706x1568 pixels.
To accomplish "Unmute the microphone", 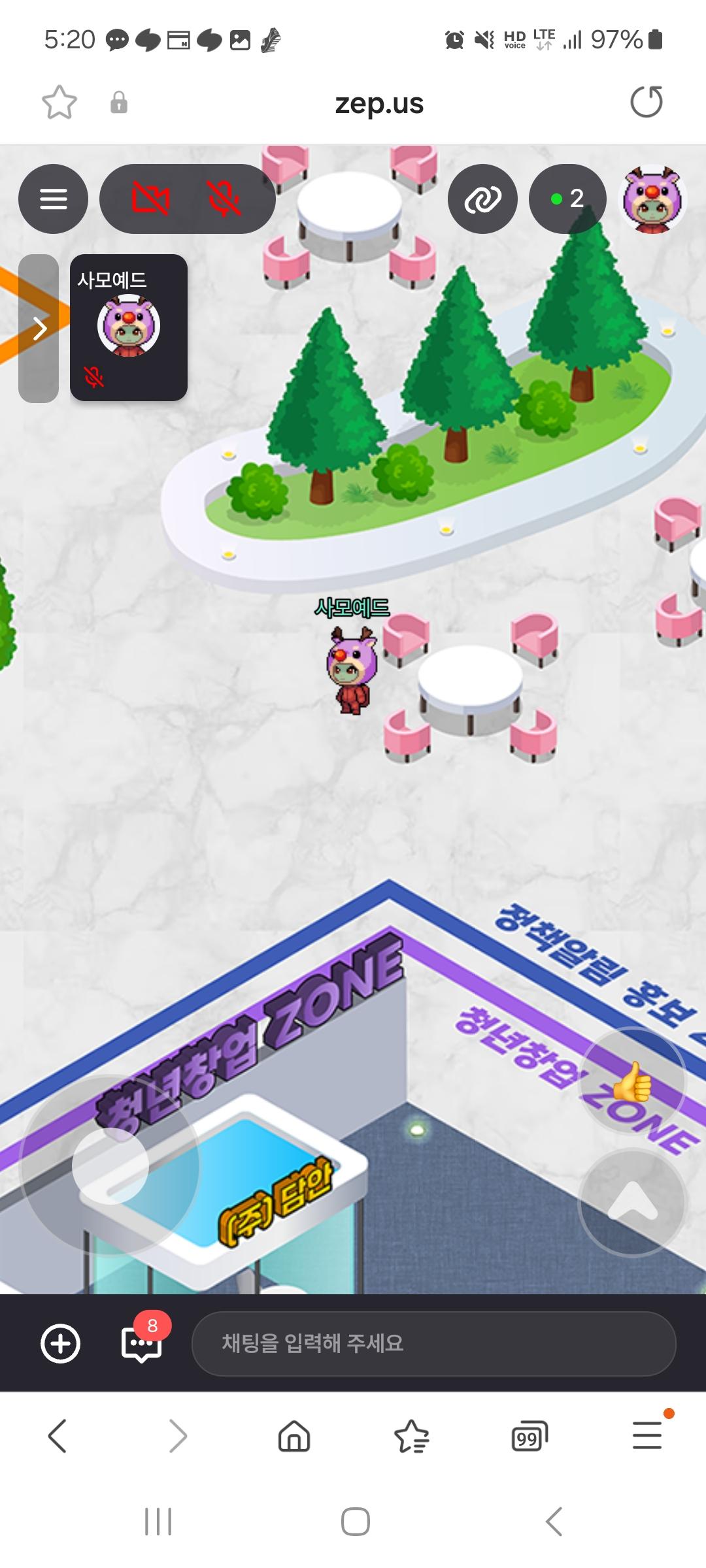I will click(x=224, y=199).
